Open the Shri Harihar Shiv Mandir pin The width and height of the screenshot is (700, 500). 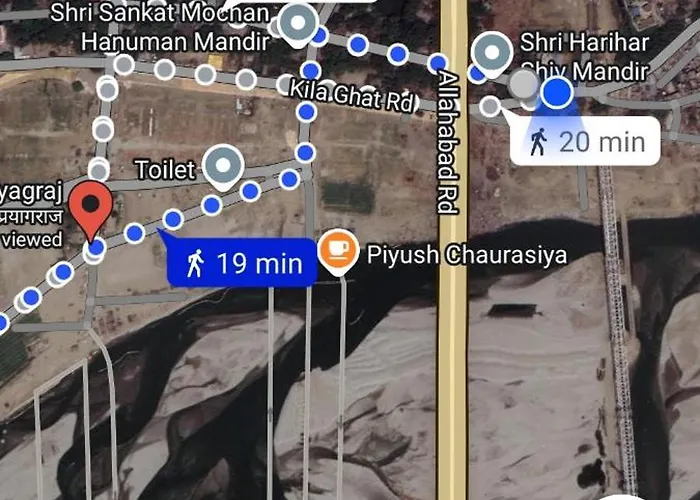[491, 52]
